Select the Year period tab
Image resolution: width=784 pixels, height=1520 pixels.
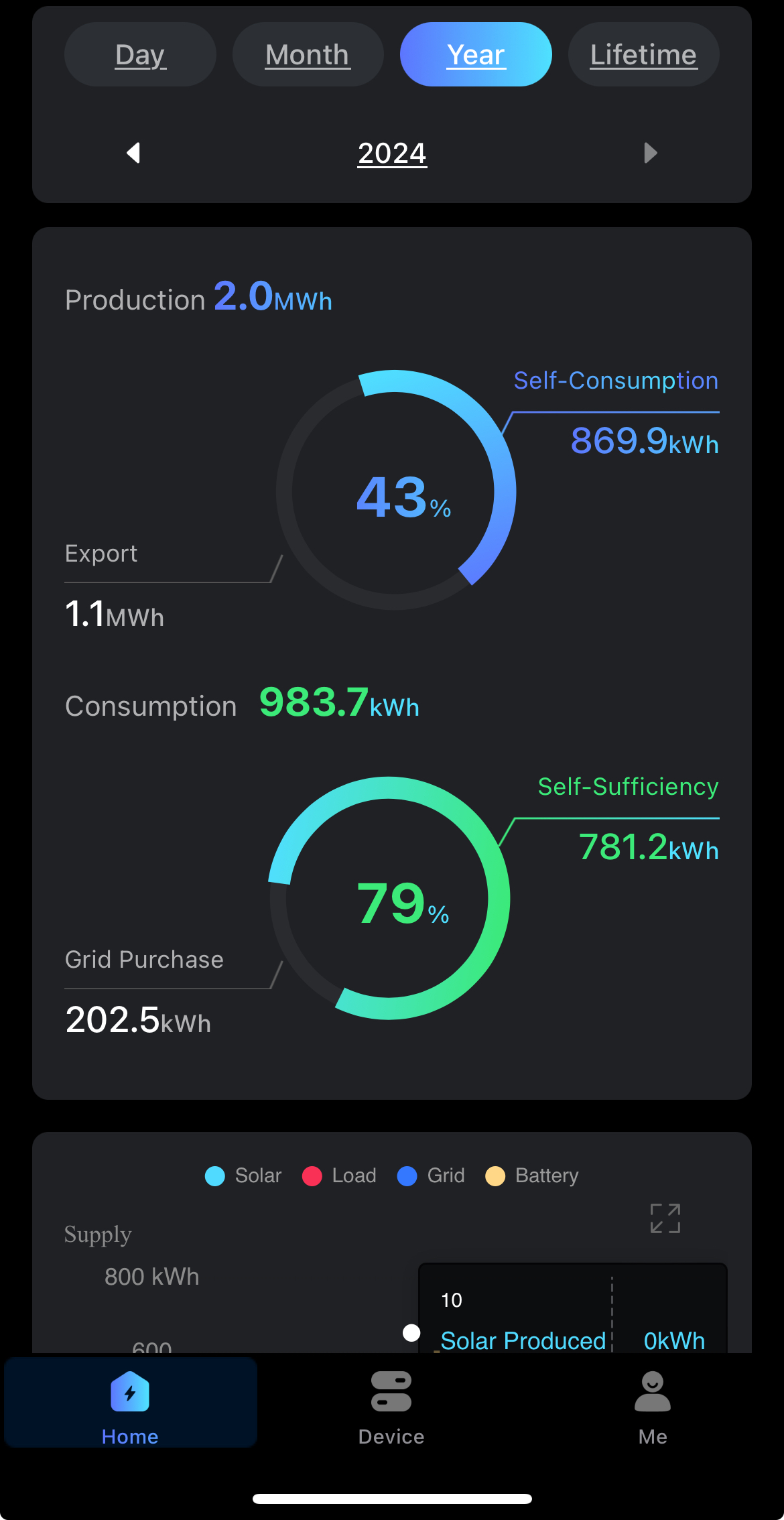[x=476, y=55]
